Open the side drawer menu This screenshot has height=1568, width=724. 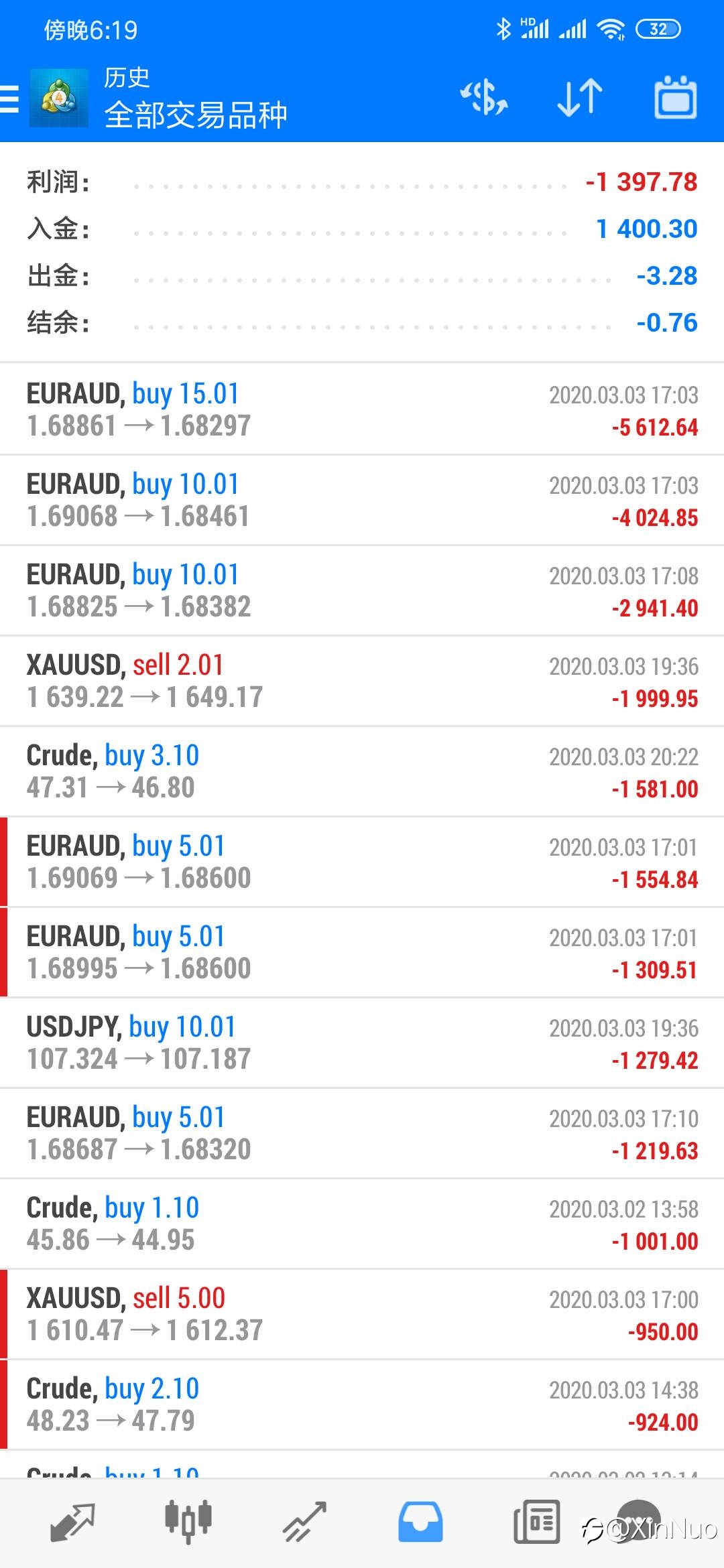(x=9, y=99)
